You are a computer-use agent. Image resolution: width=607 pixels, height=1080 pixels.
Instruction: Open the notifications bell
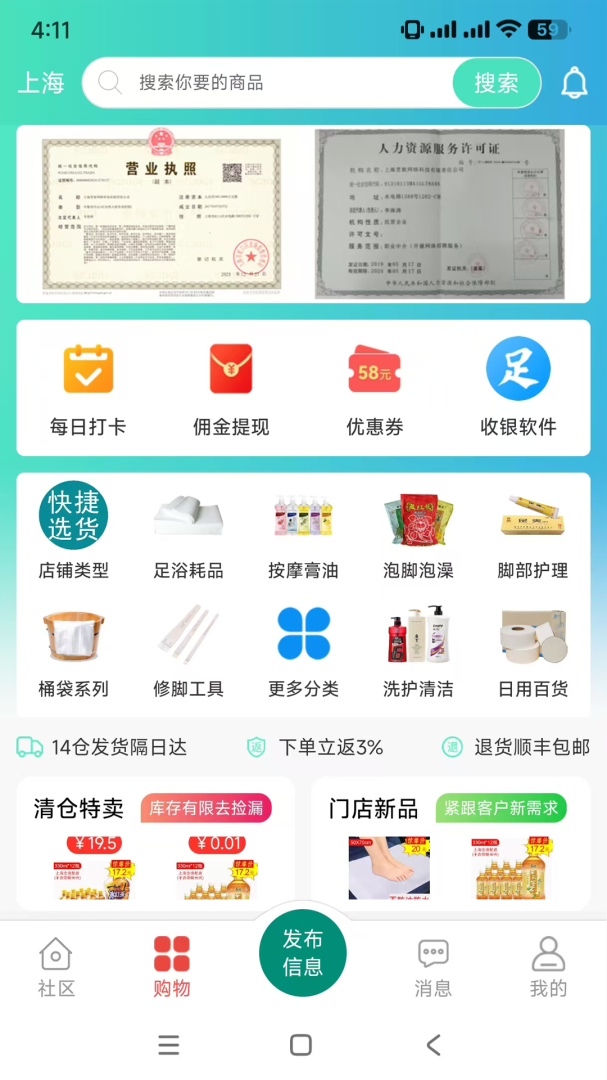click(x=574, y=83)
